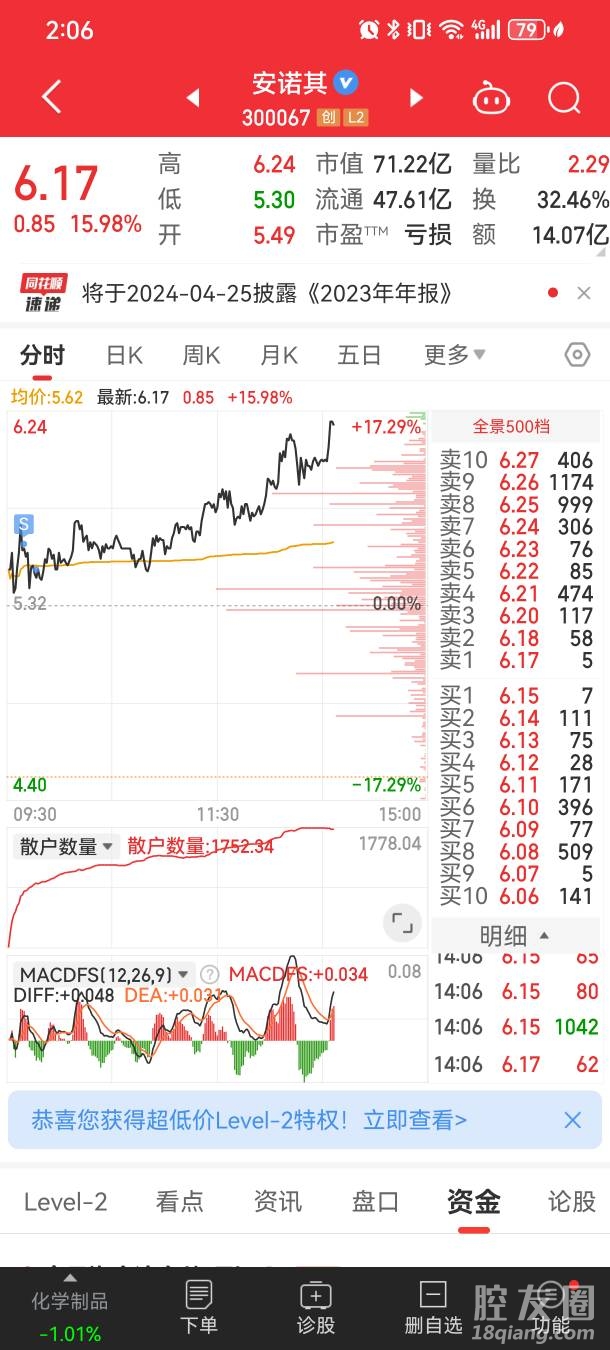Select the 五日 chart tab
Viewport: 610px width, 1350px height.
click(359, 355)
